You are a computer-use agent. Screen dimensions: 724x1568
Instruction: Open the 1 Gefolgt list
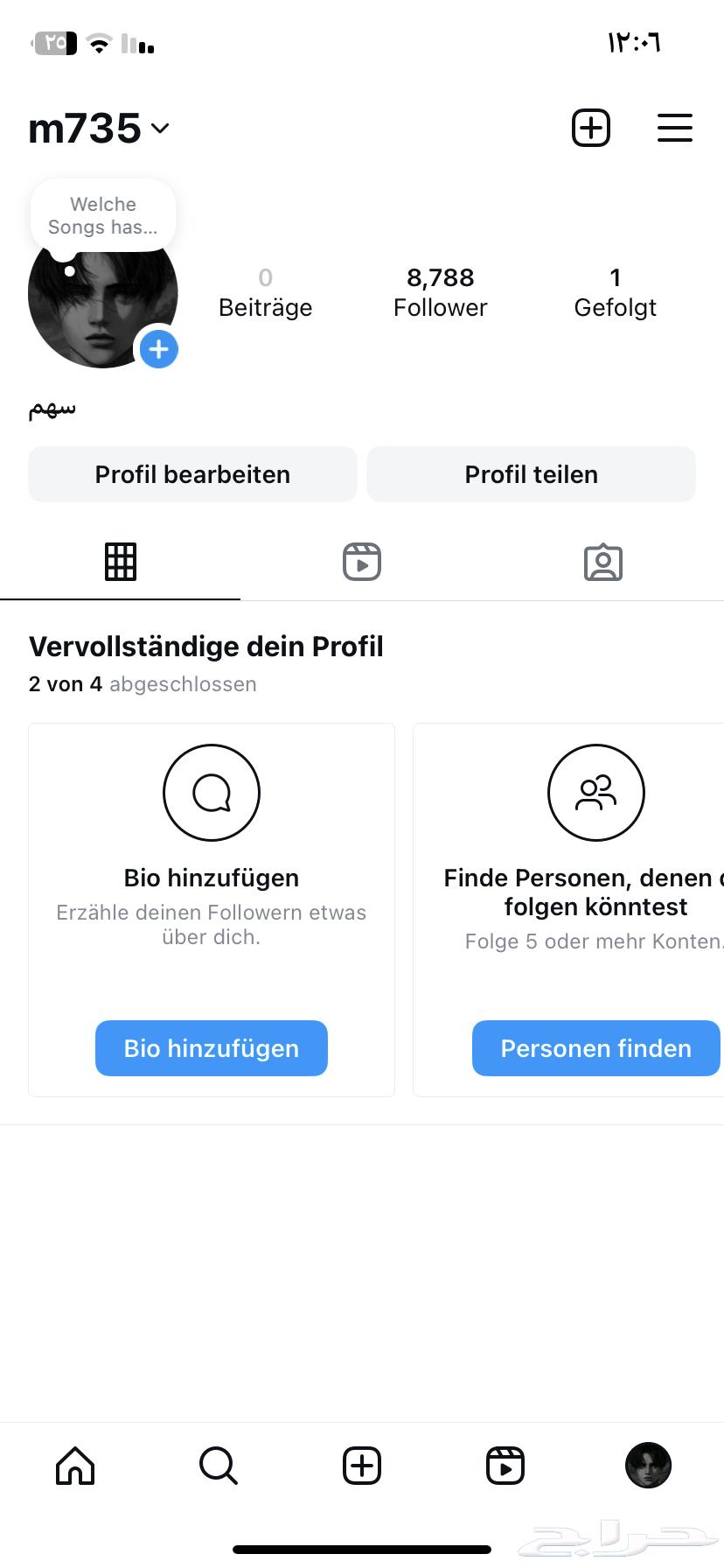(x=615, y=292)
